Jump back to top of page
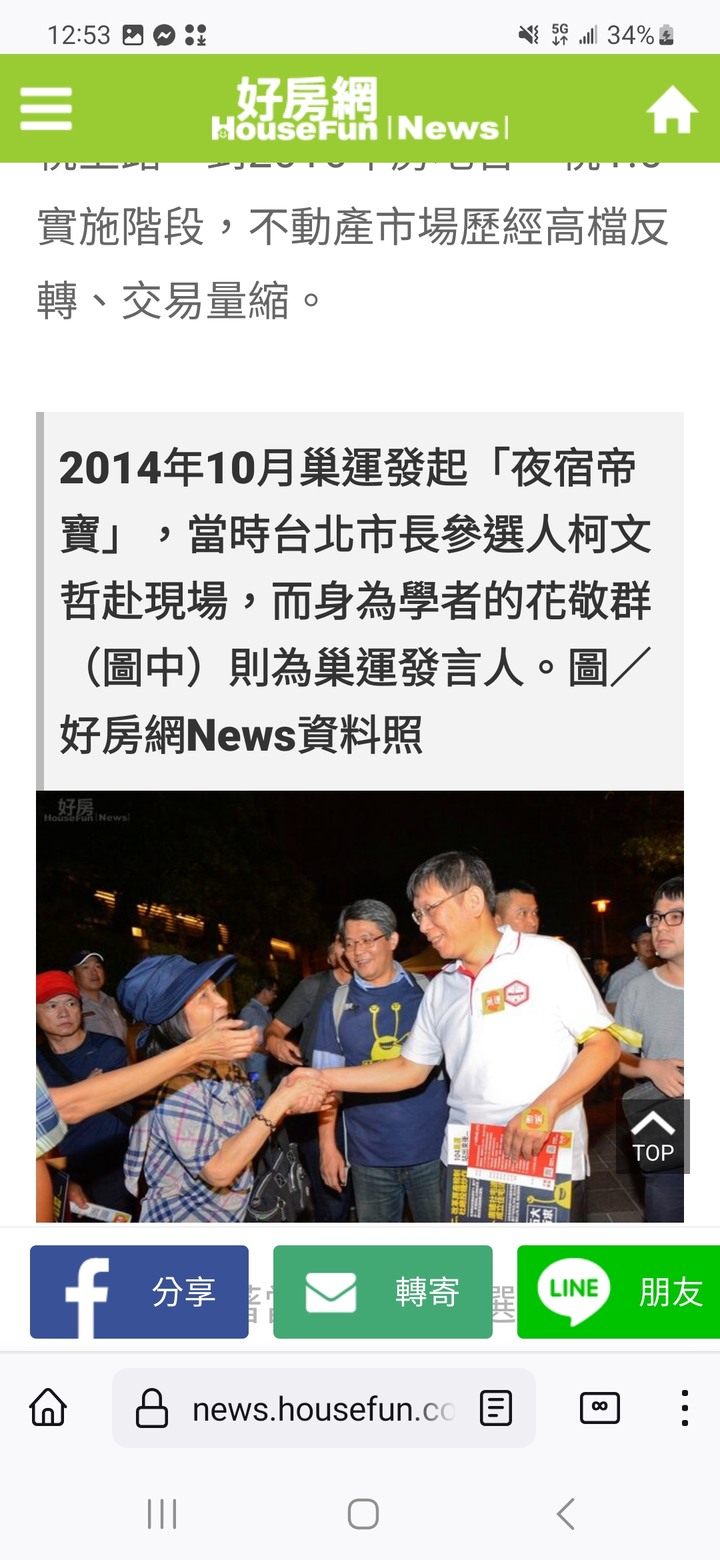This screenshot has height=1560, width=720. coord(653,1136)
